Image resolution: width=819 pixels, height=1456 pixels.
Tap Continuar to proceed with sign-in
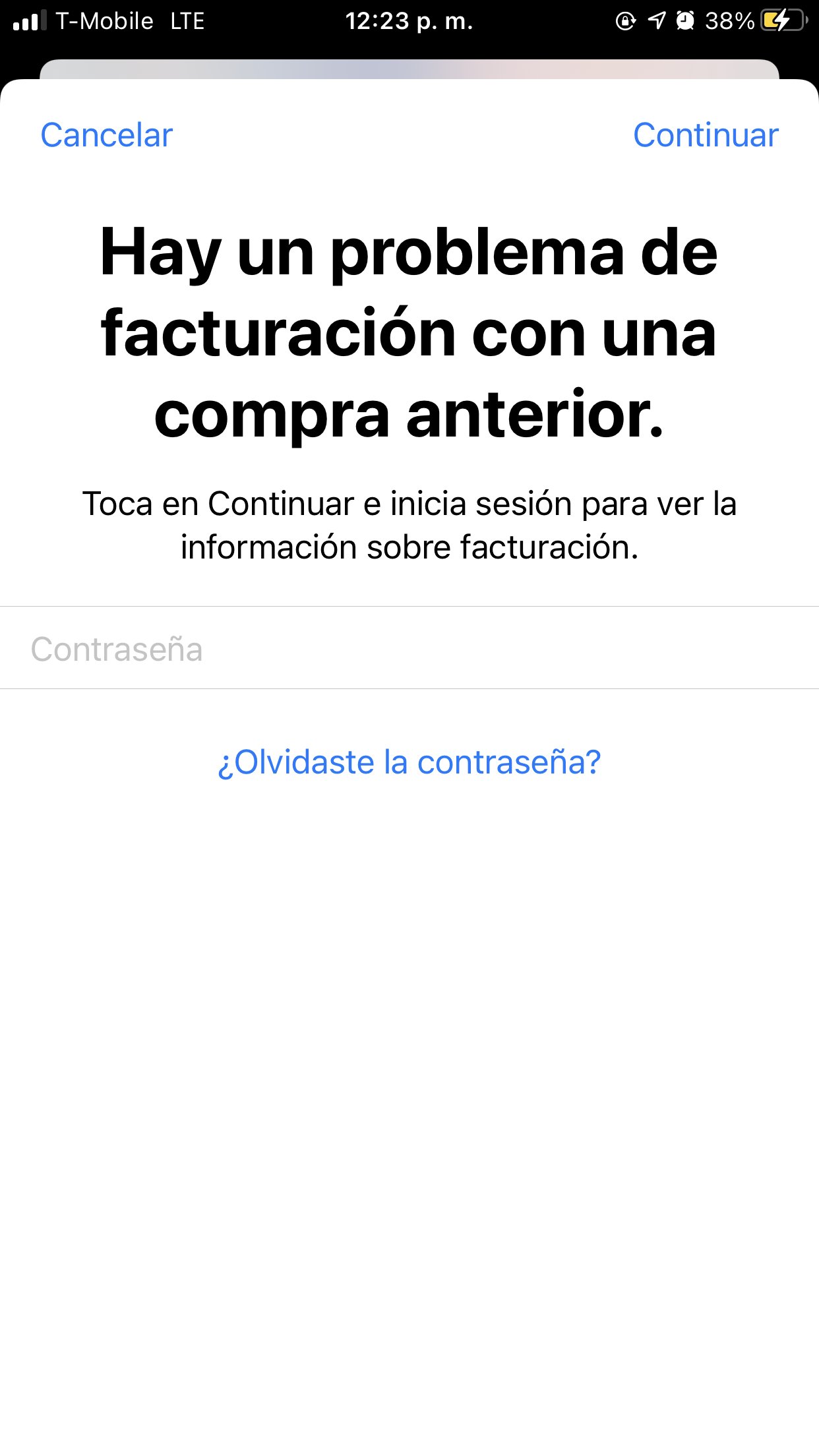tap(705, 135)
